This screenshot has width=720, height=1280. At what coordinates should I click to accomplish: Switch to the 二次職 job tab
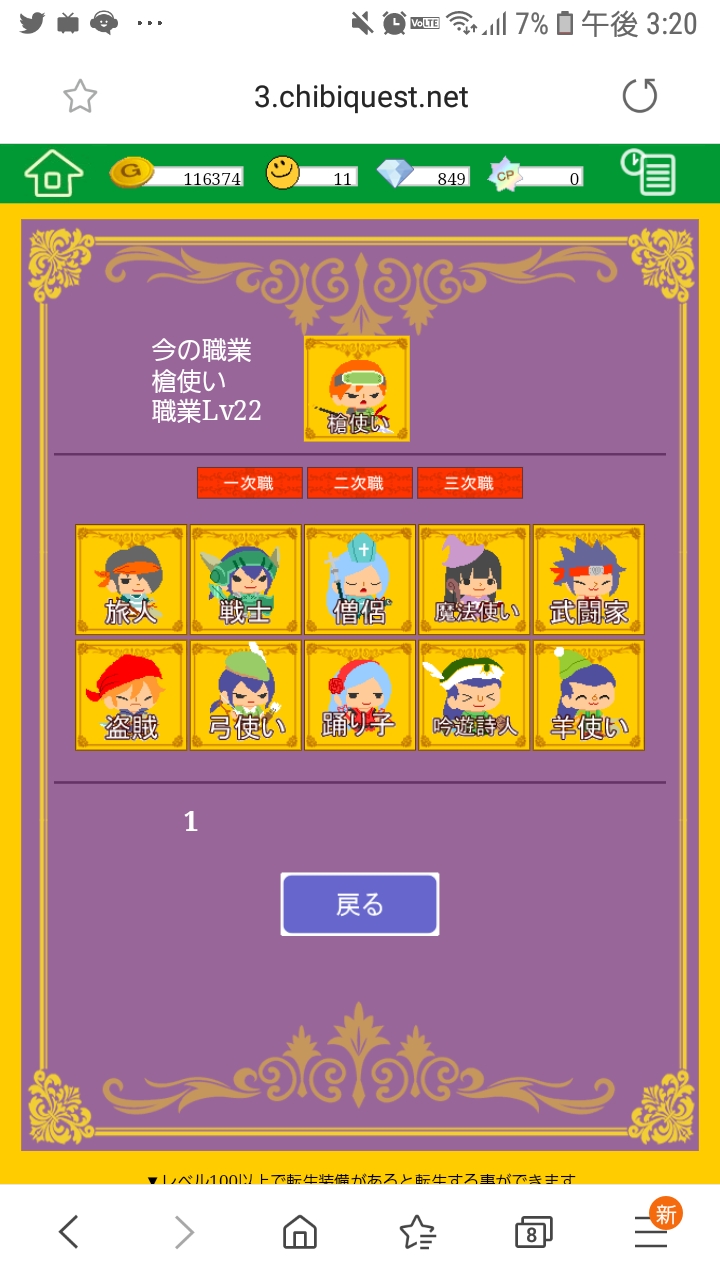(x=359, y=483)
